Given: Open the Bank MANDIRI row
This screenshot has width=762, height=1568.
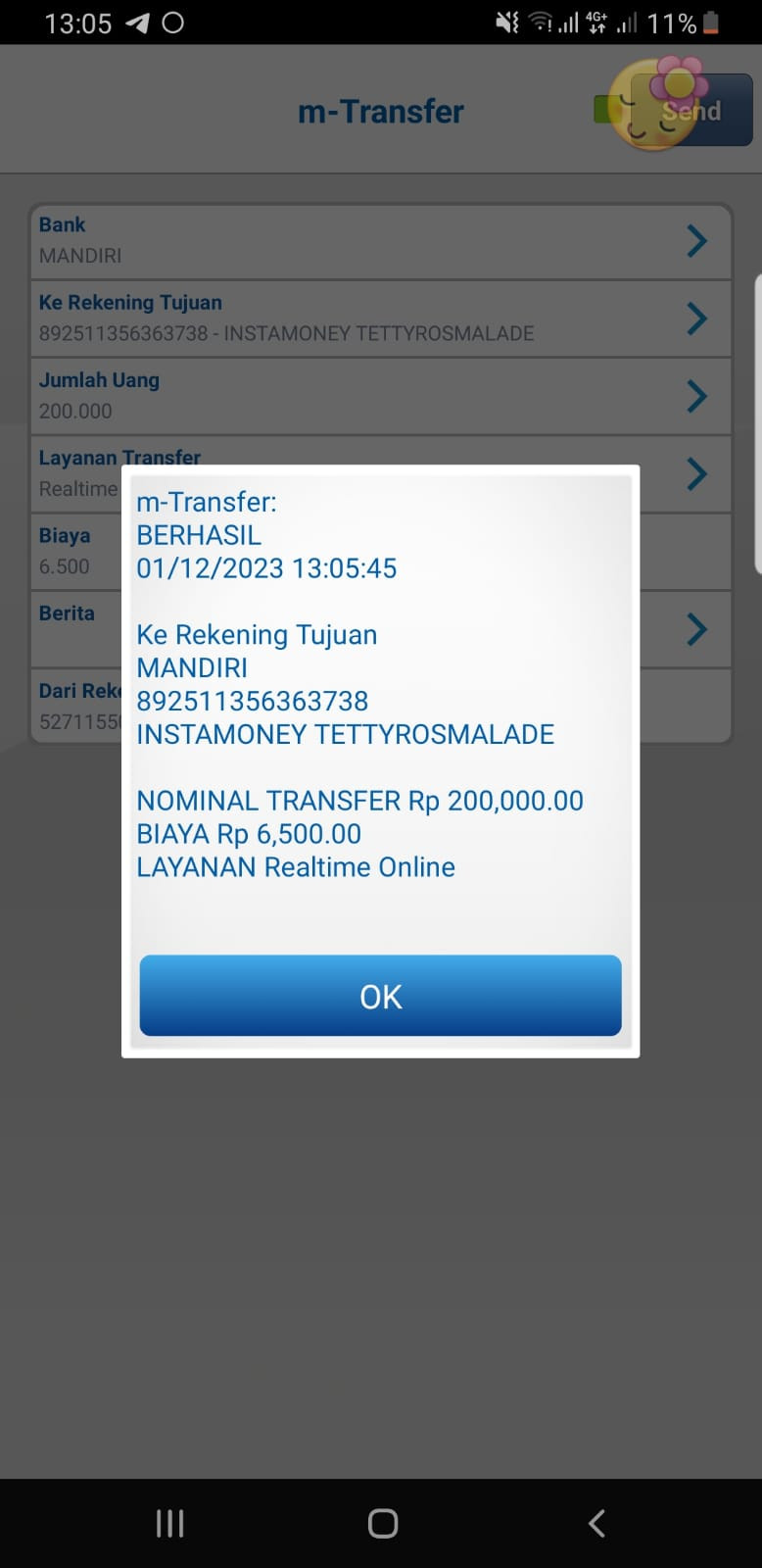Looking at the screenshot, I should [x=380, y=241].
